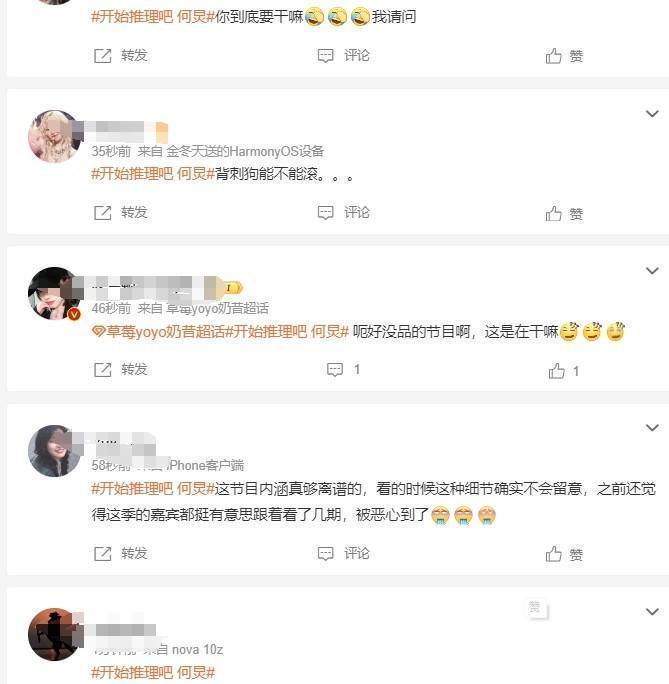
Task: Like the 这节目内涵真够离谱的 post
Action: (x=565, y=554)
